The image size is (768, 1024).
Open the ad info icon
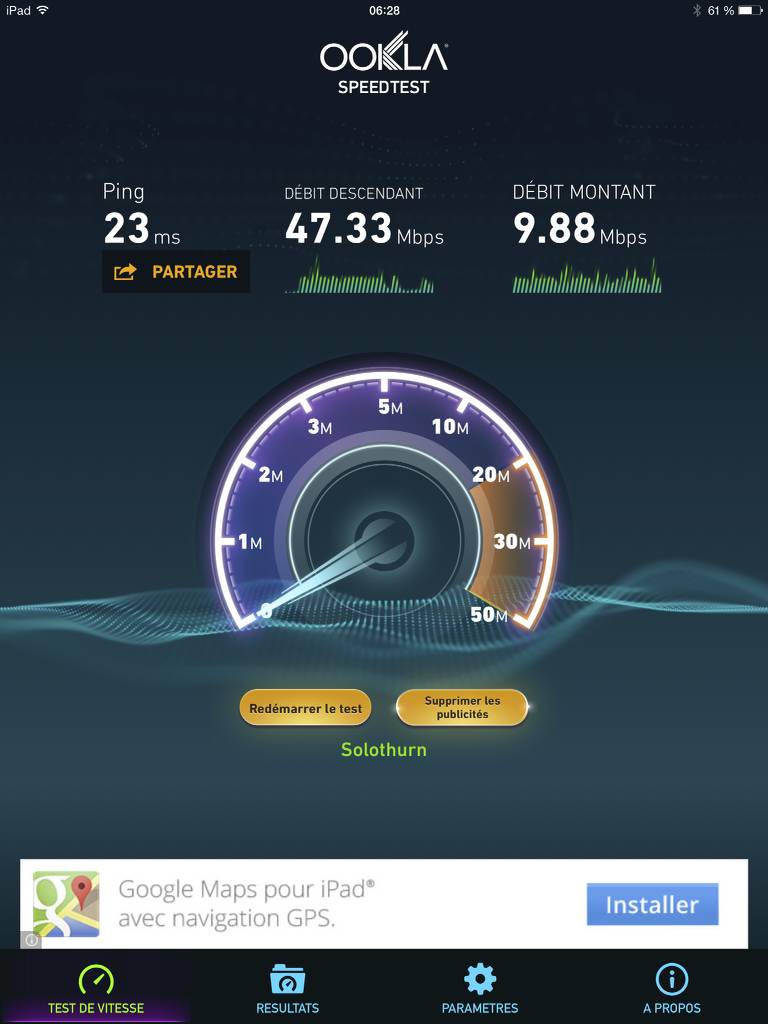[31, 940]
